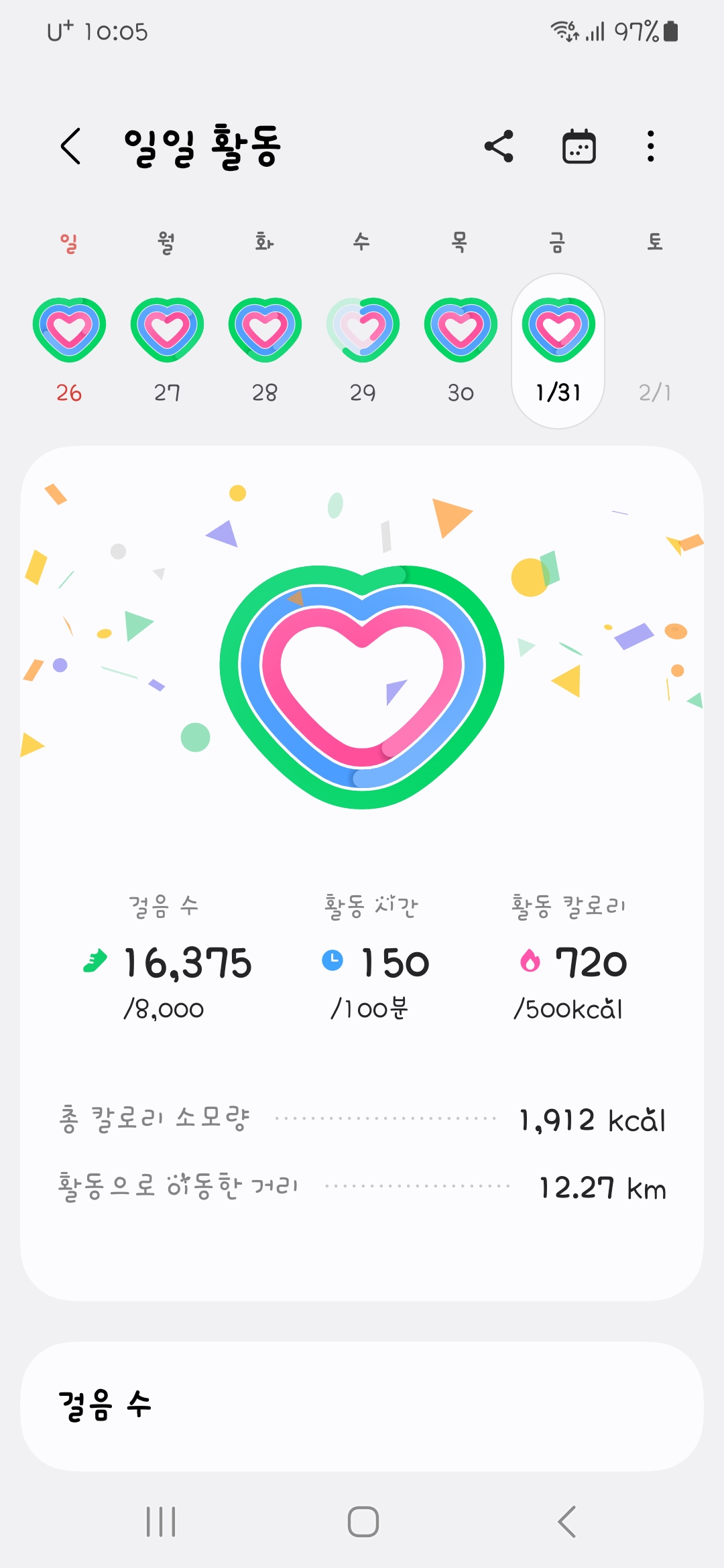Viewport: 724px width, 1568px height.
Task: Go back from 일일 활동 screen
Action: [x=71, y=146]
